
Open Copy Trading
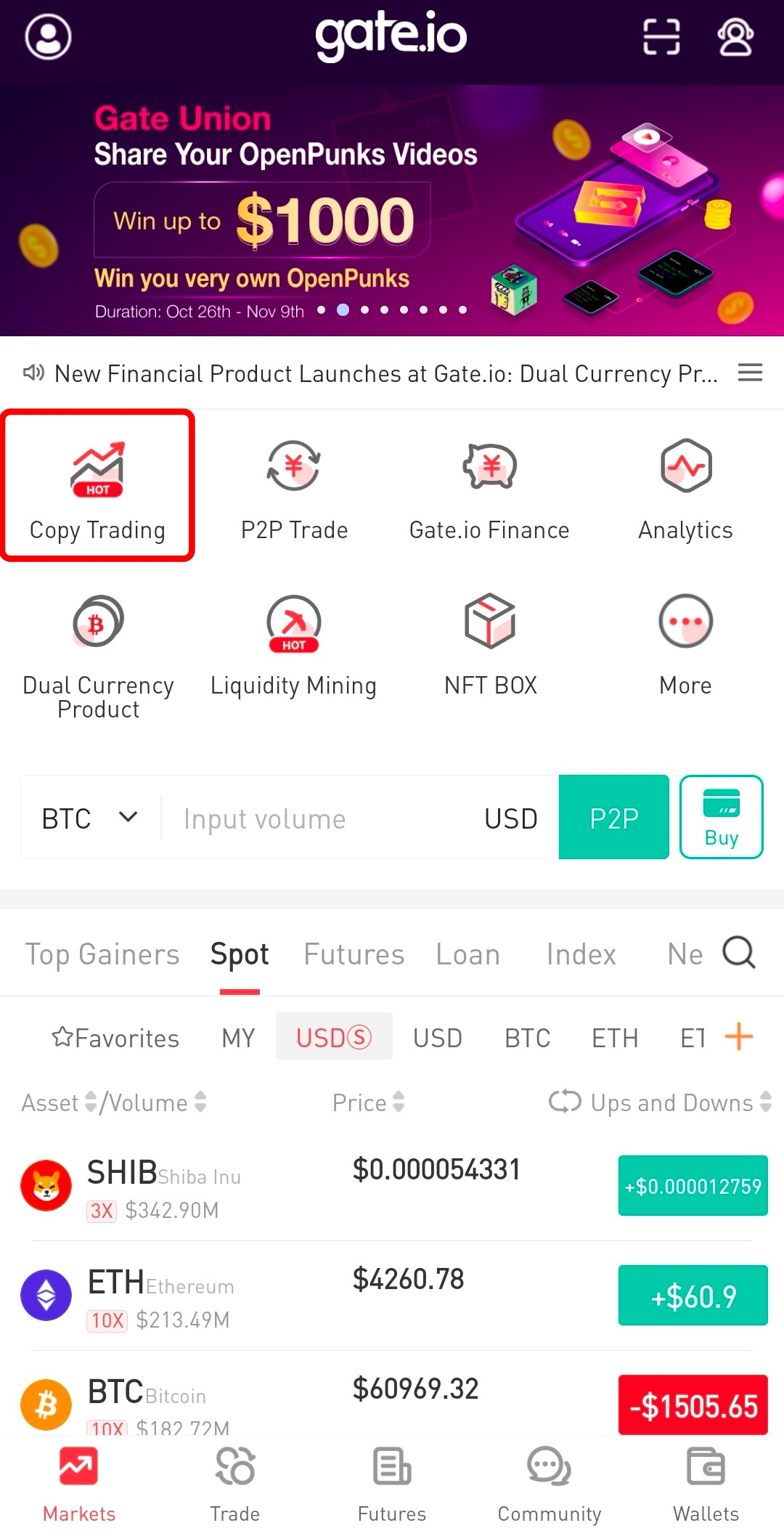(x=97, y=487)
